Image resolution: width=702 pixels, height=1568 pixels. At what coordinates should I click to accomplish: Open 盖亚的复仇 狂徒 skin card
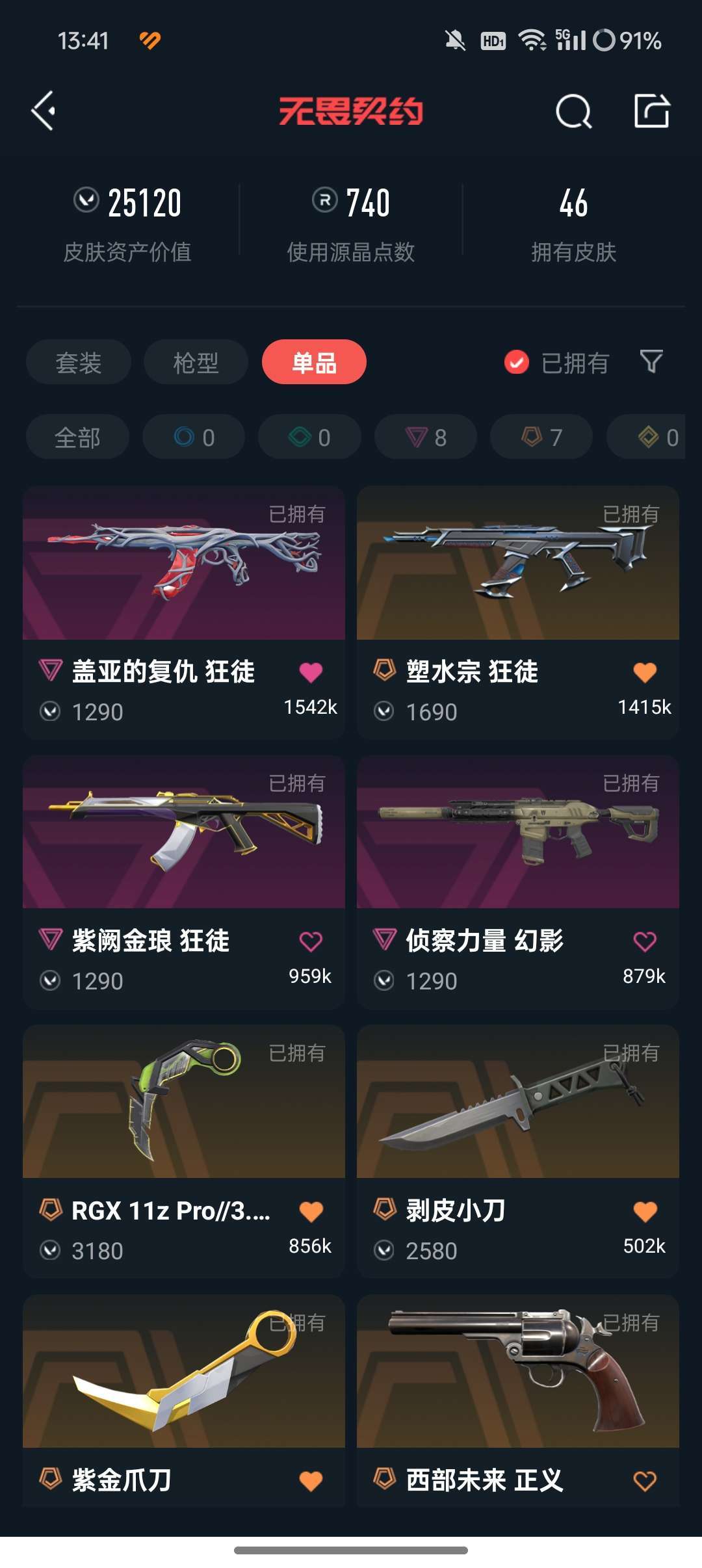[x=184, y=612]
